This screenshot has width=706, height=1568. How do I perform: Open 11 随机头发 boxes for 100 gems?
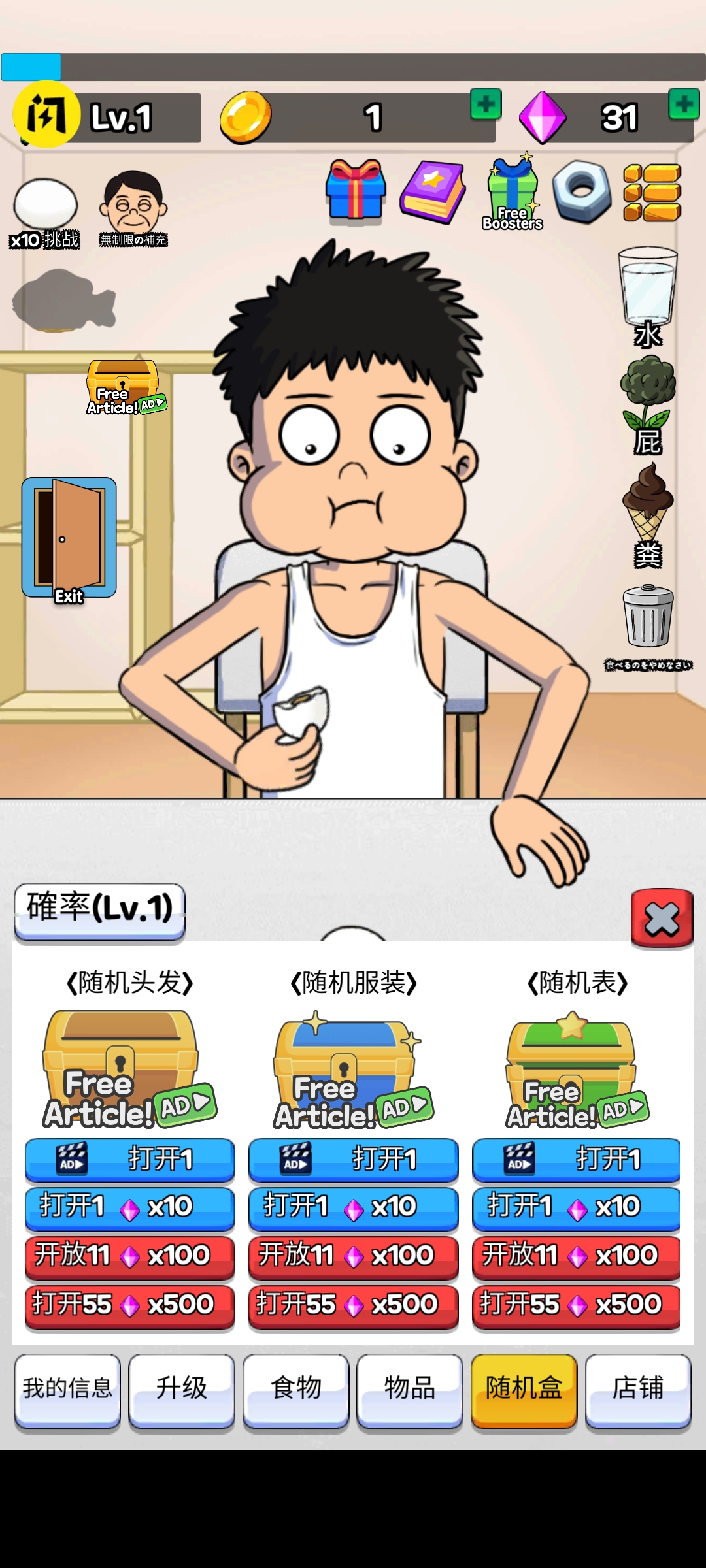129,1255
